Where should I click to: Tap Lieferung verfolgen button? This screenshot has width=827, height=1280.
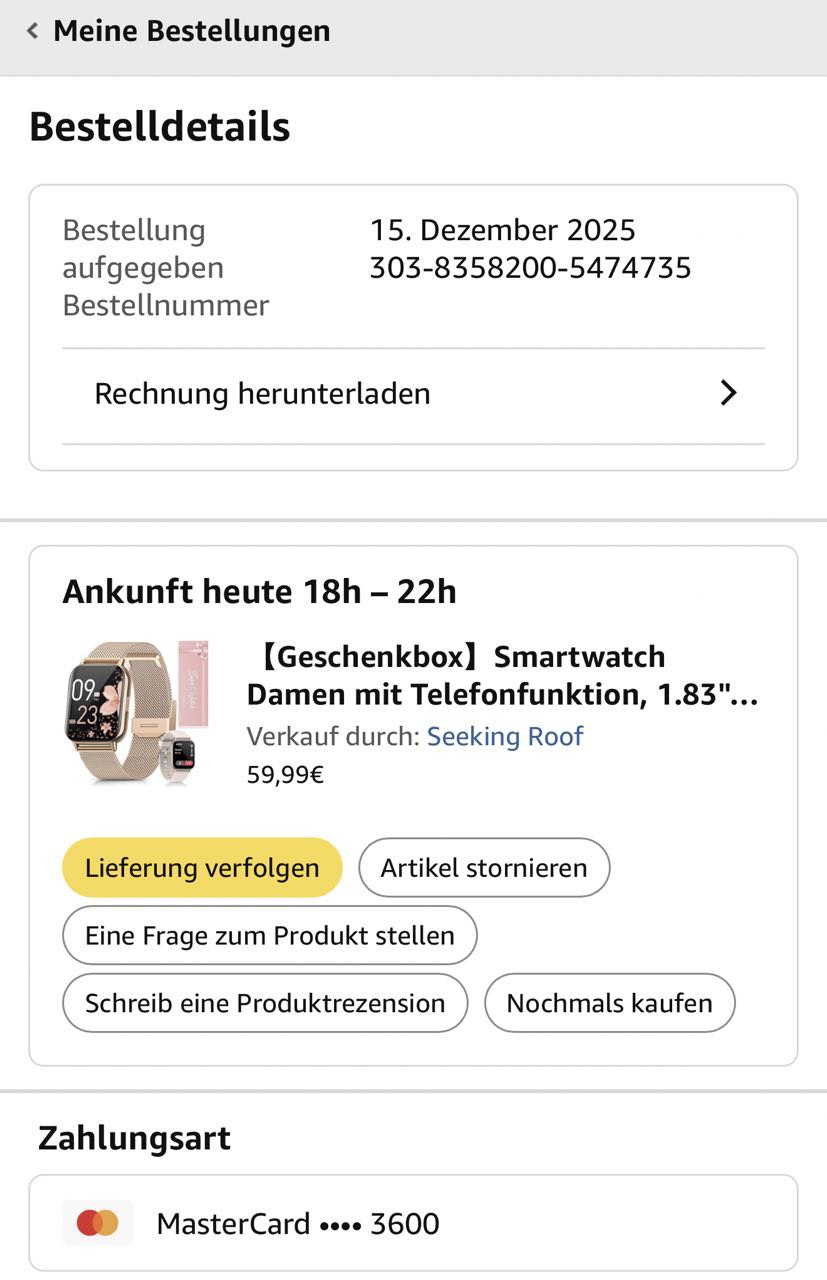[x=202, y=867]
